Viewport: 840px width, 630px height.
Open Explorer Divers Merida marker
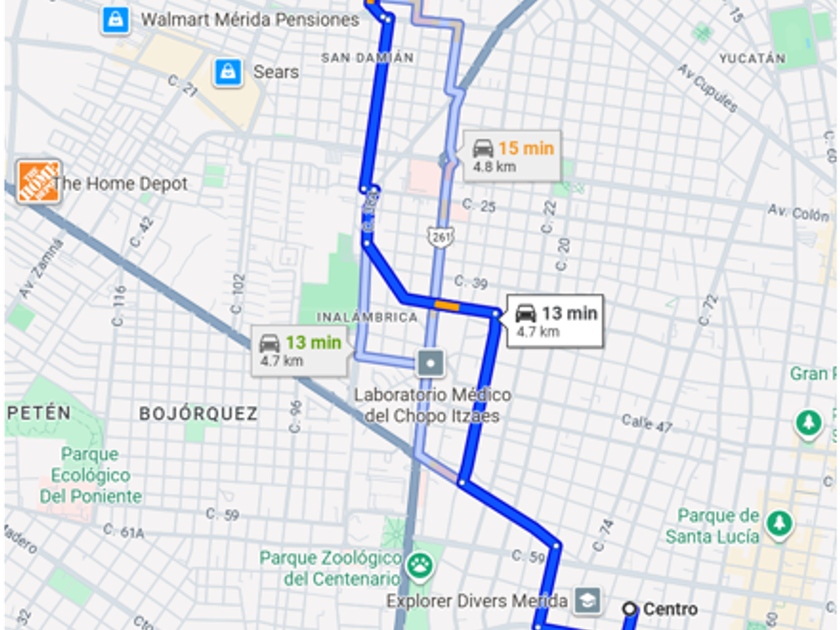[587, 600]
